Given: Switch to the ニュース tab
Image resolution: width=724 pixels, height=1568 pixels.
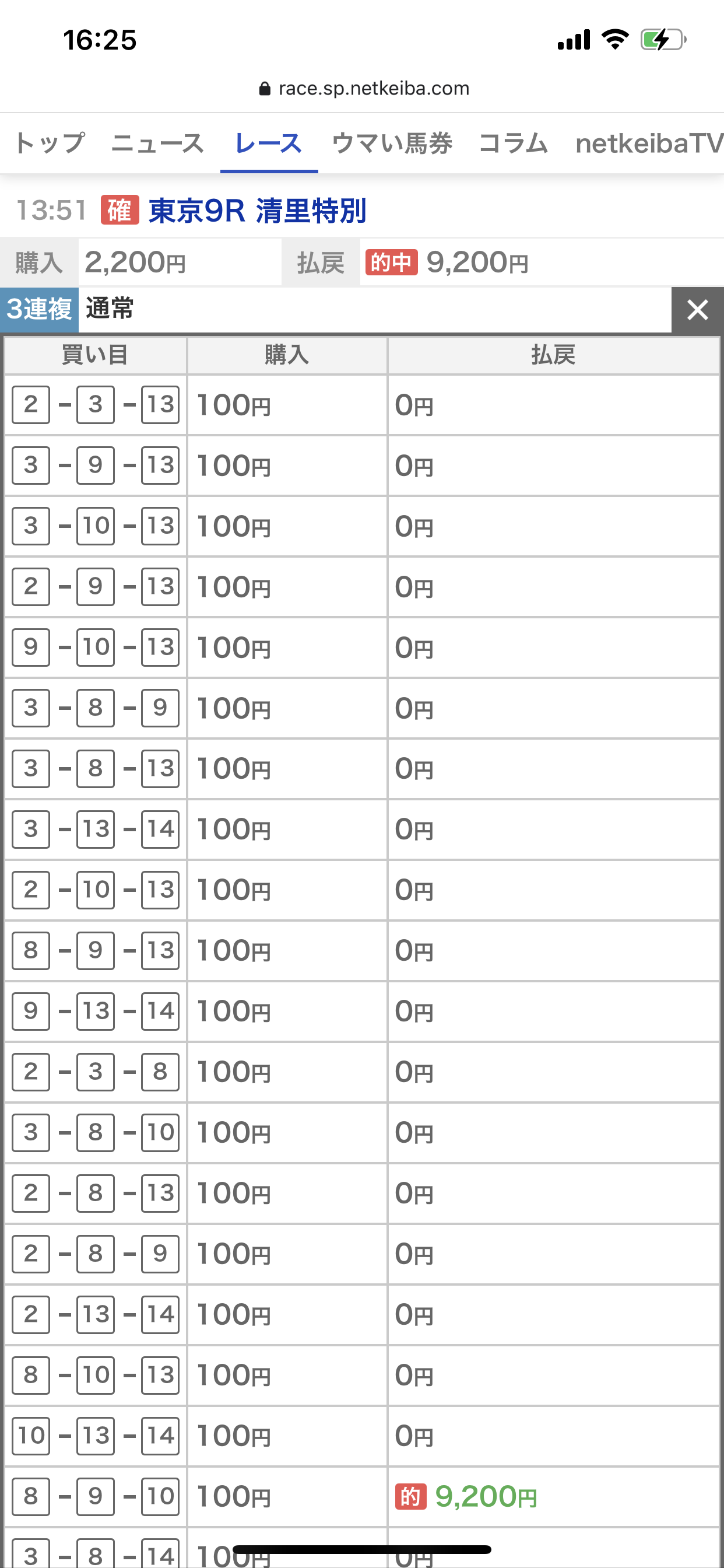Looking at the screenshot, I should pos(157,143).
